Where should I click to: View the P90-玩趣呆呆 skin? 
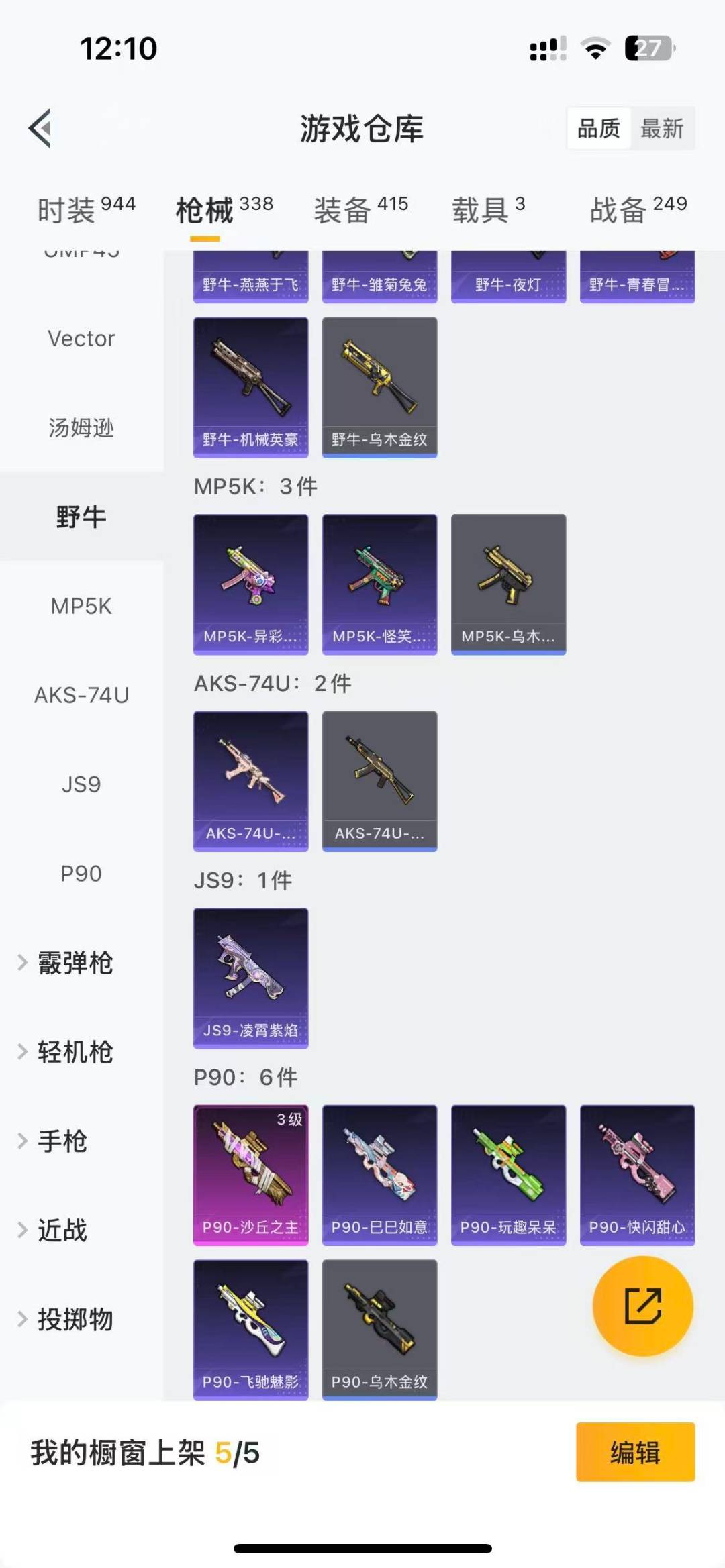[508, 1175]
